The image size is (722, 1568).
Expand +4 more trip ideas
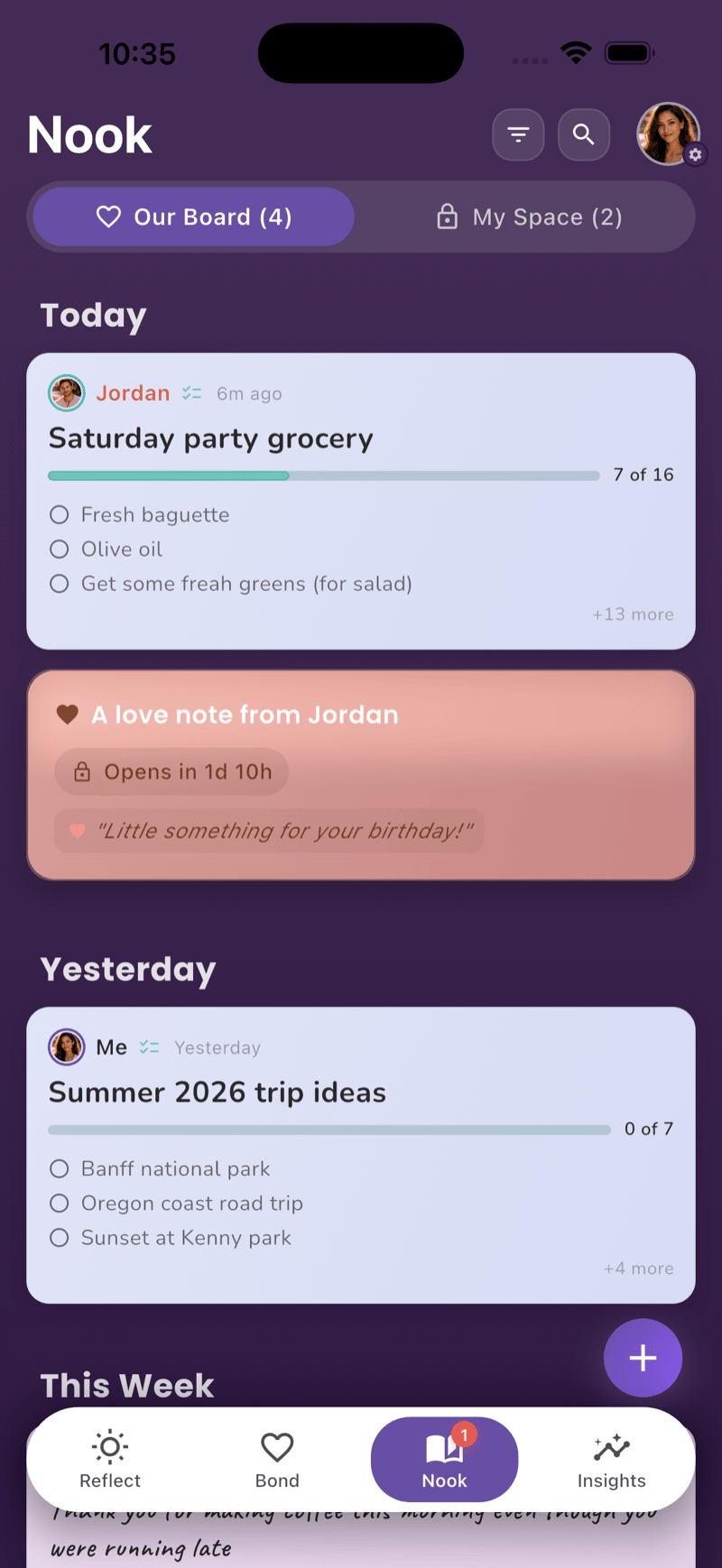pos(638,1268)
